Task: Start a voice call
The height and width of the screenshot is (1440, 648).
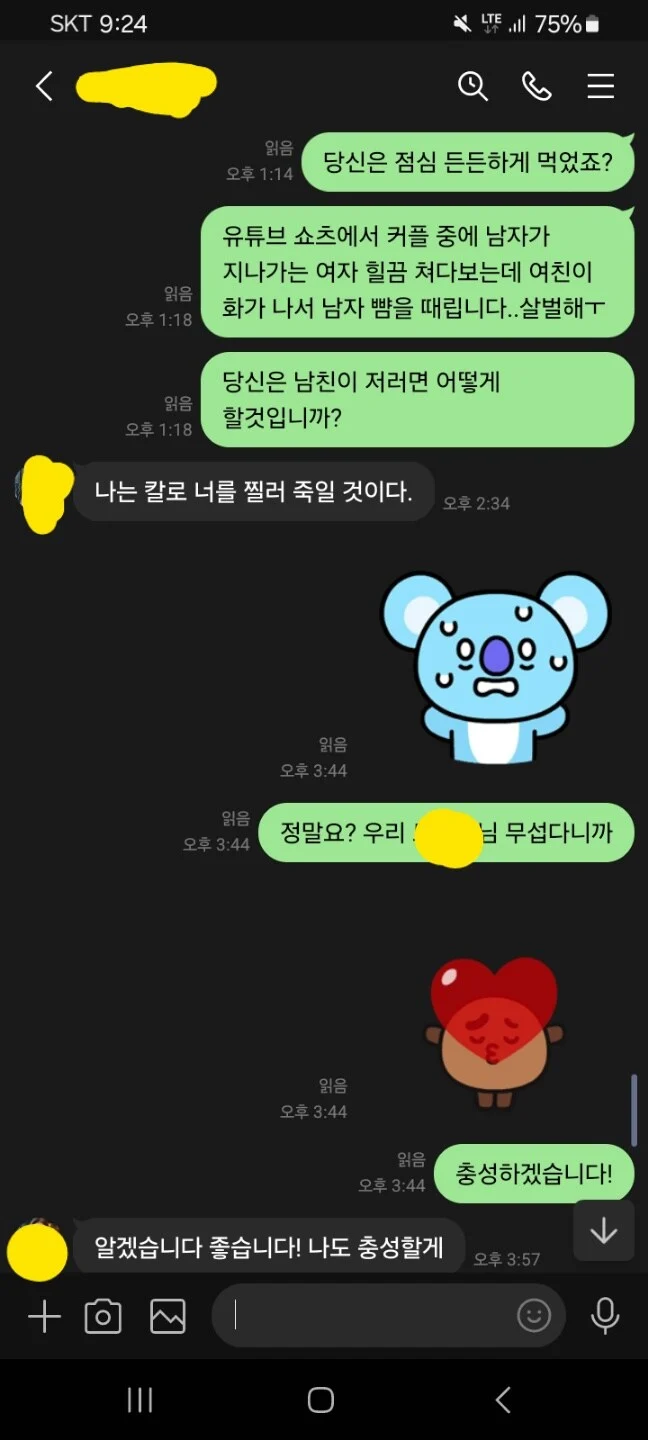Action: 537,87
